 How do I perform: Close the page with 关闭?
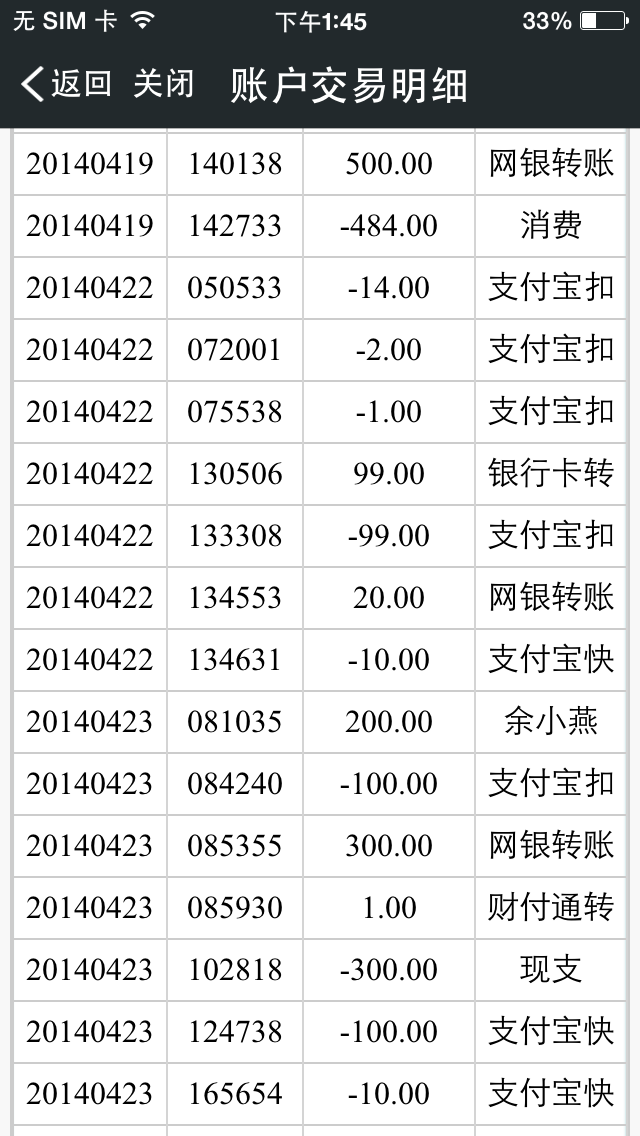coord(163,85)
